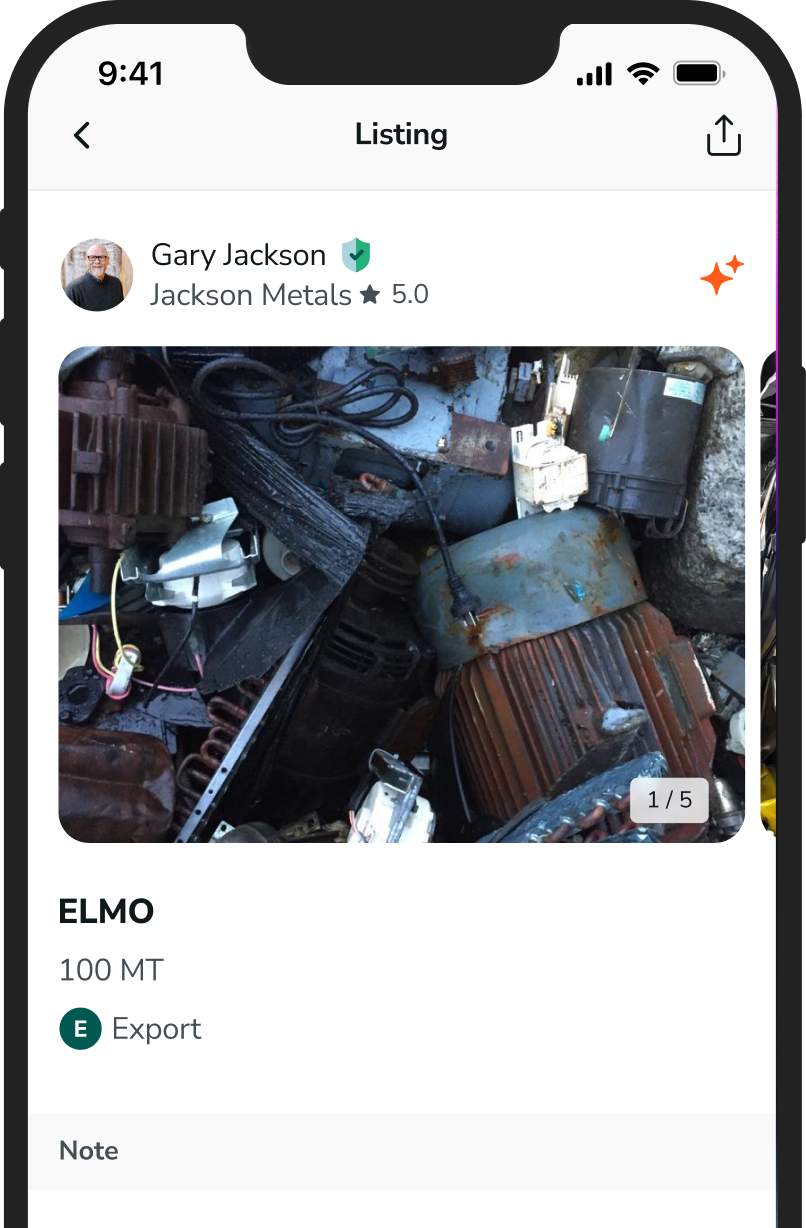Screen dimensions: 806x1228
Task: Share this ELMO listing
Action: point(723,135)
